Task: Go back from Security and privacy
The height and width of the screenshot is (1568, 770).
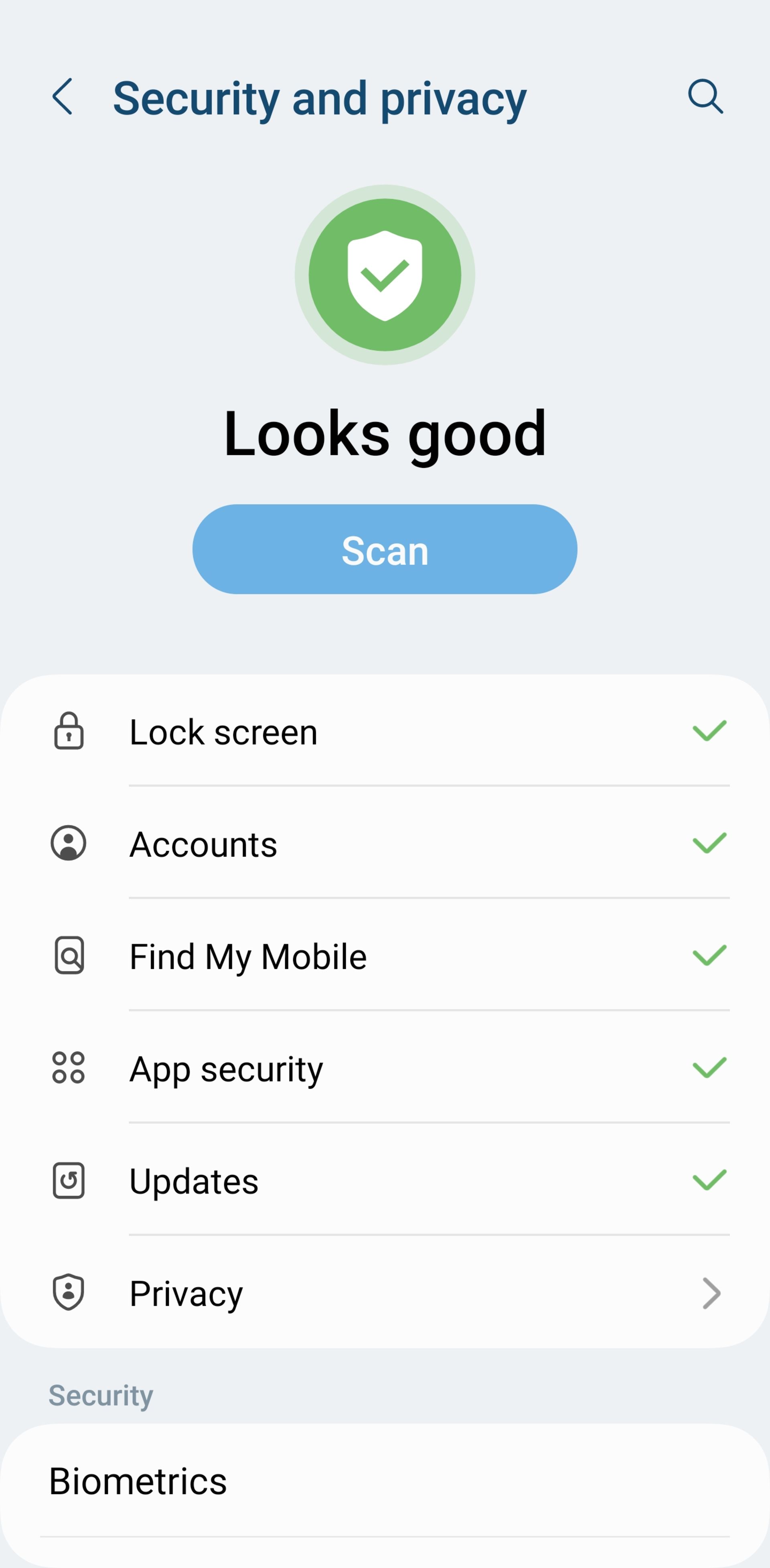Action: coord(62,96)
